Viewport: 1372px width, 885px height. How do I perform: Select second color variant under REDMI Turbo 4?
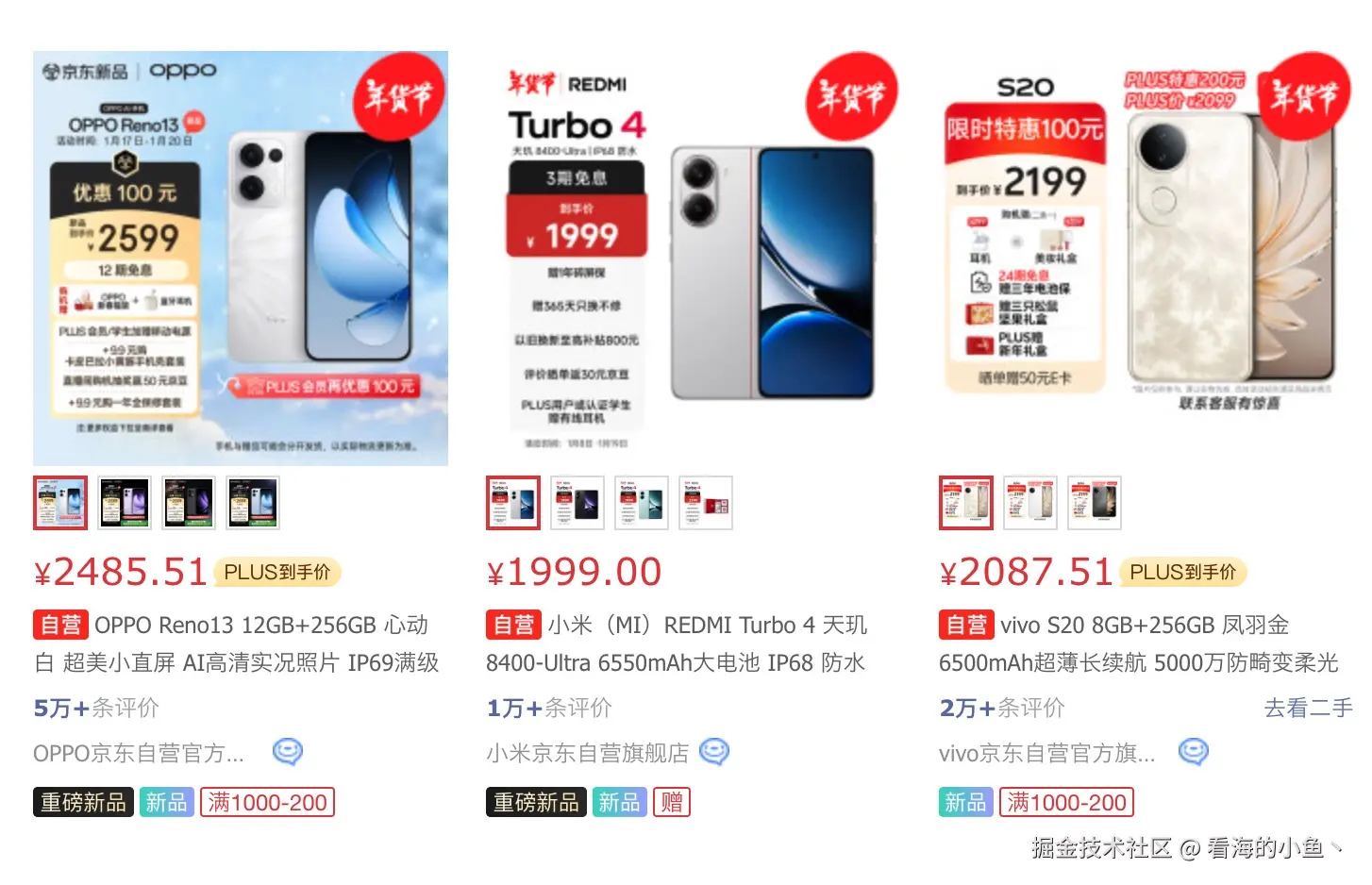577,503
